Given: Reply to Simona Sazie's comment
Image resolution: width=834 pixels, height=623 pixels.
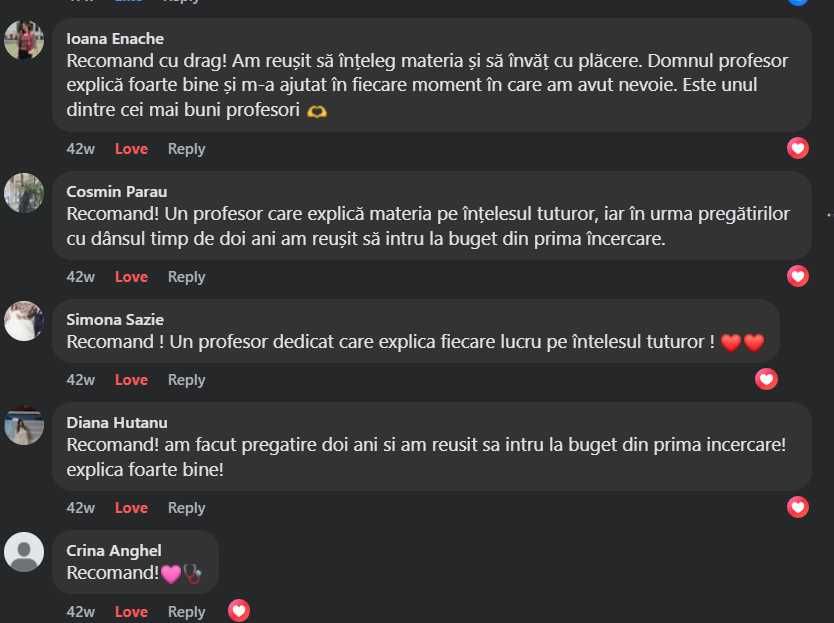Looking at the screenshot, I should pyautogui.click(x=186, y=380).
